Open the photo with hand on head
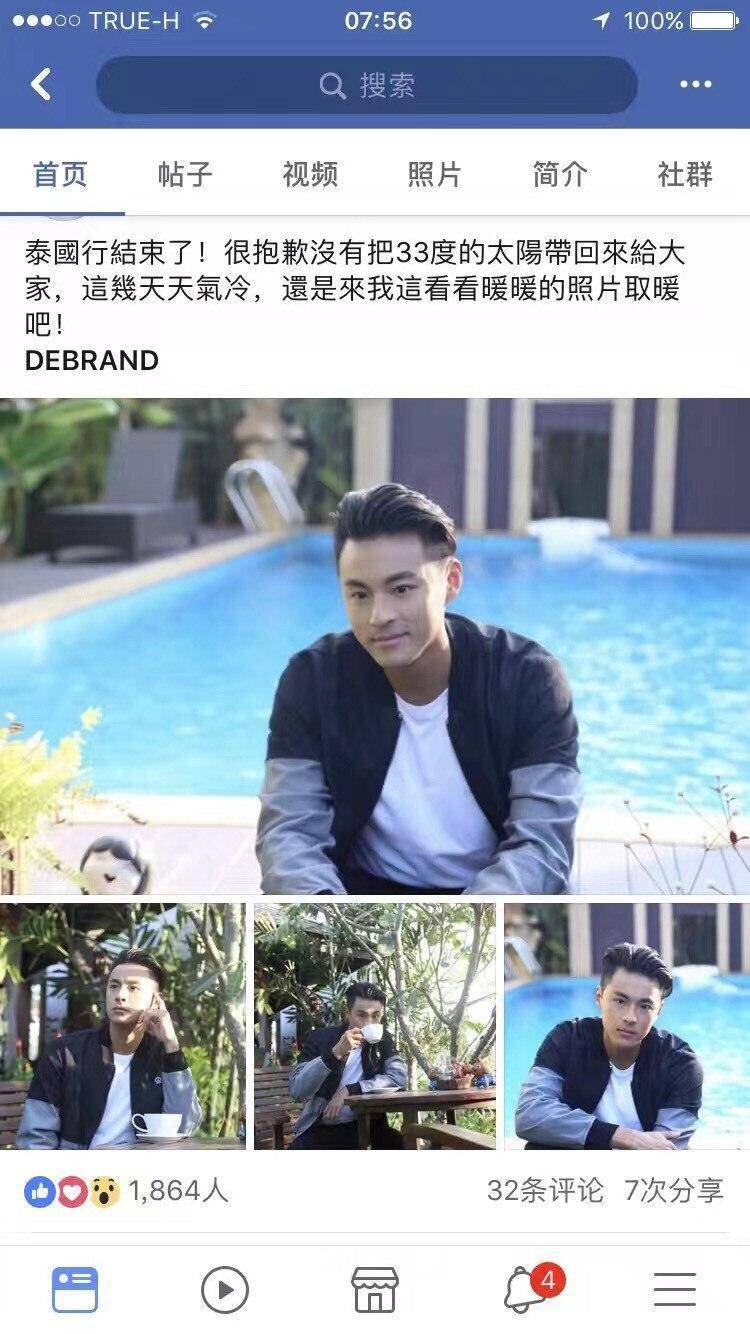The width and height of the screenshot is (750, 1334). tap(122, 1026)
